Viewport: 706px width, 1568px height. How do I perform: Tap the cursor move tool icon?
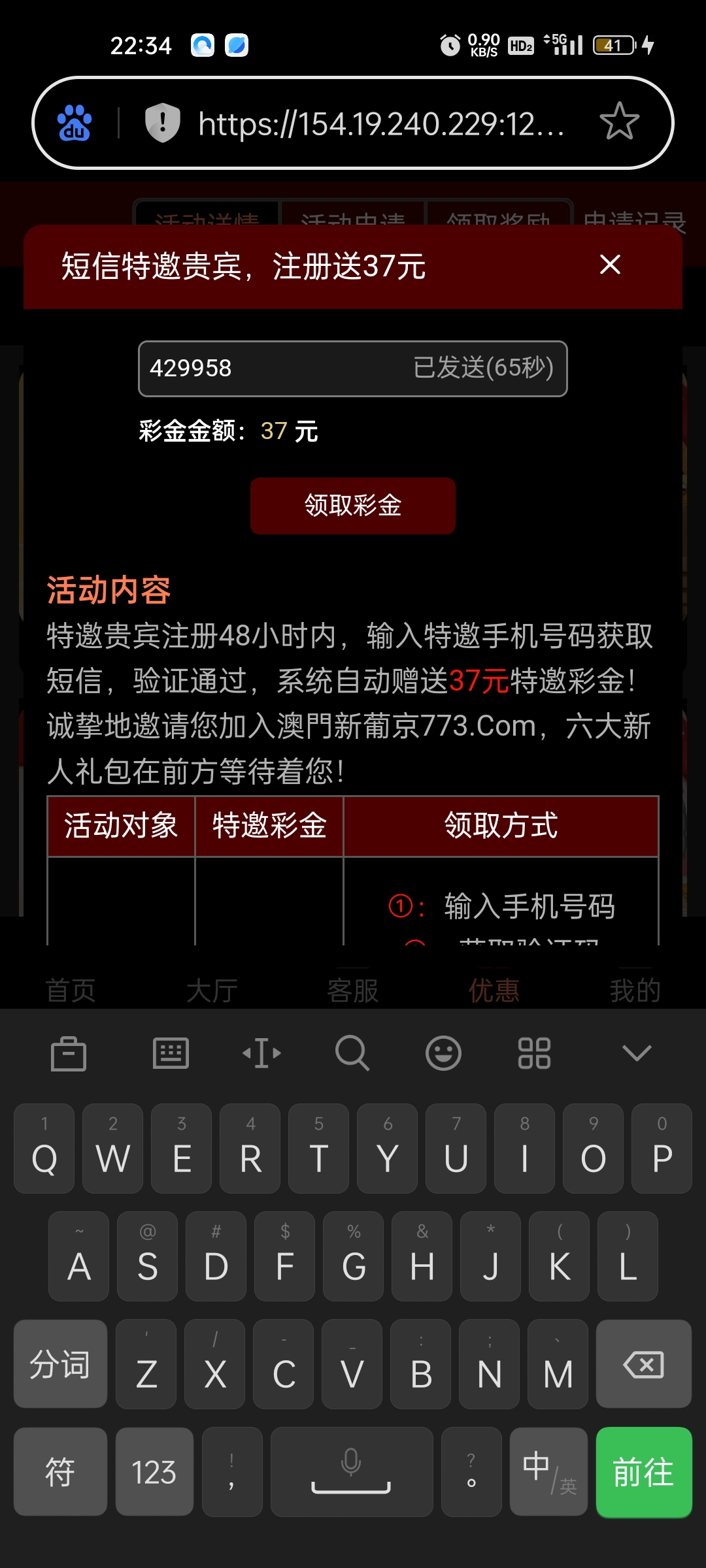tap(261, 1053)
